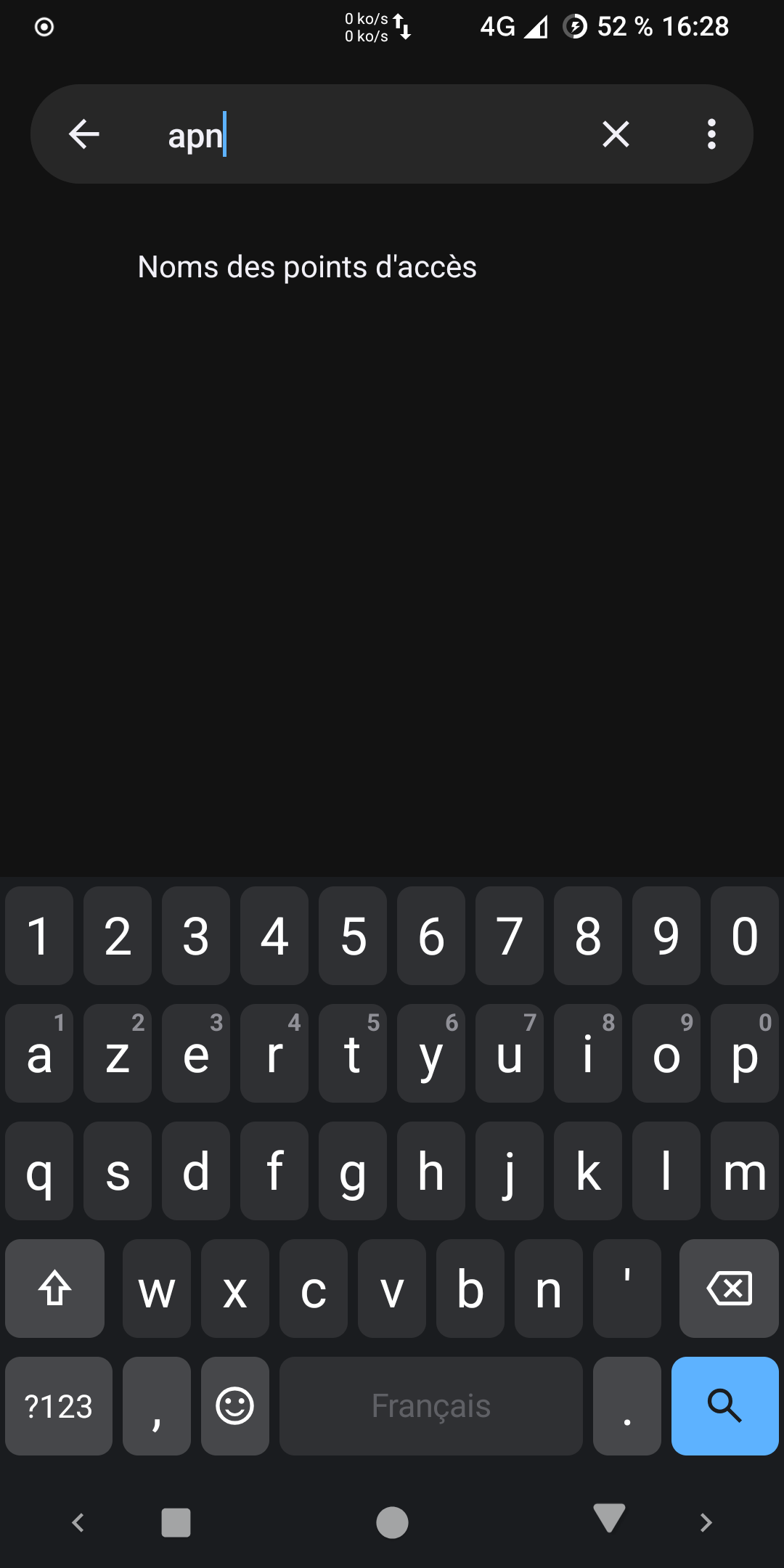Screen dimensions: 784x1568
Task: Open the three-dot overflow menu
Action: (x=711, y=134)
